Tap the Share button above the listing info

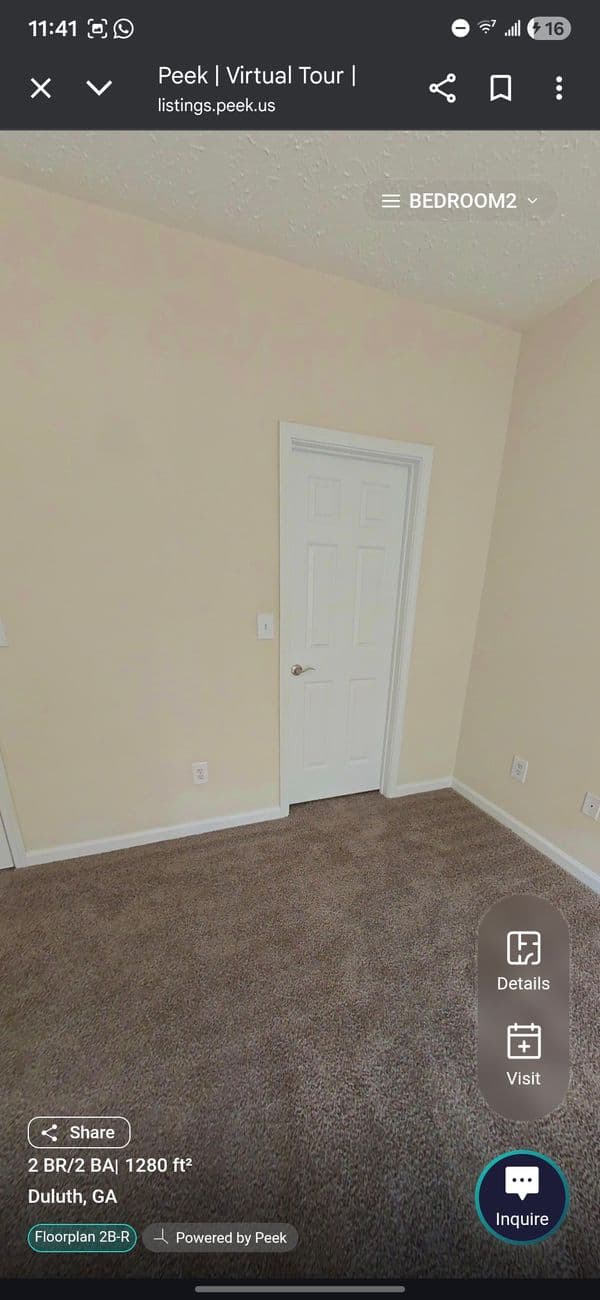(x=79, y=1132)
